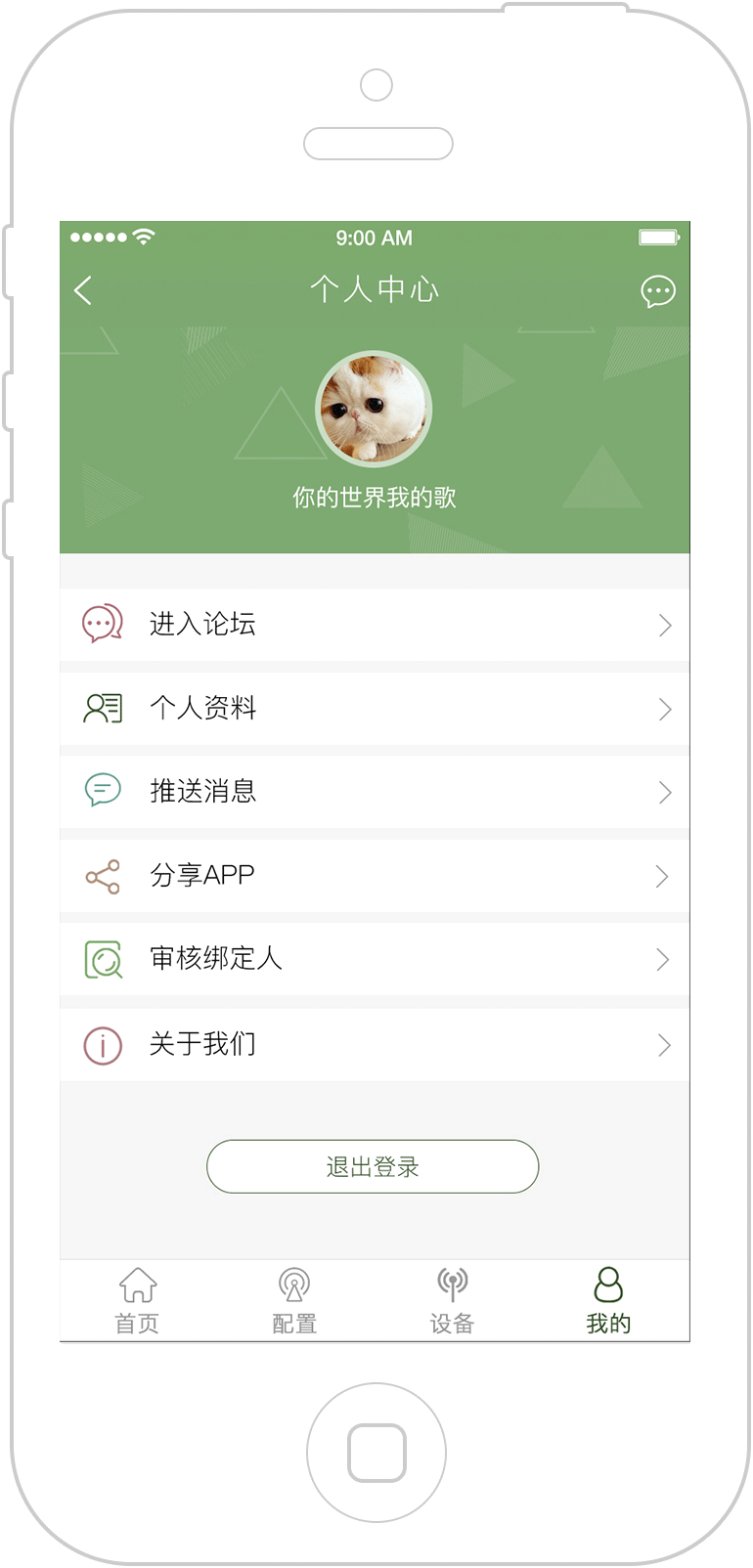Select the 我的 tab
This screenshot has width=753, height=1568.
click(x=608, y=1301)
